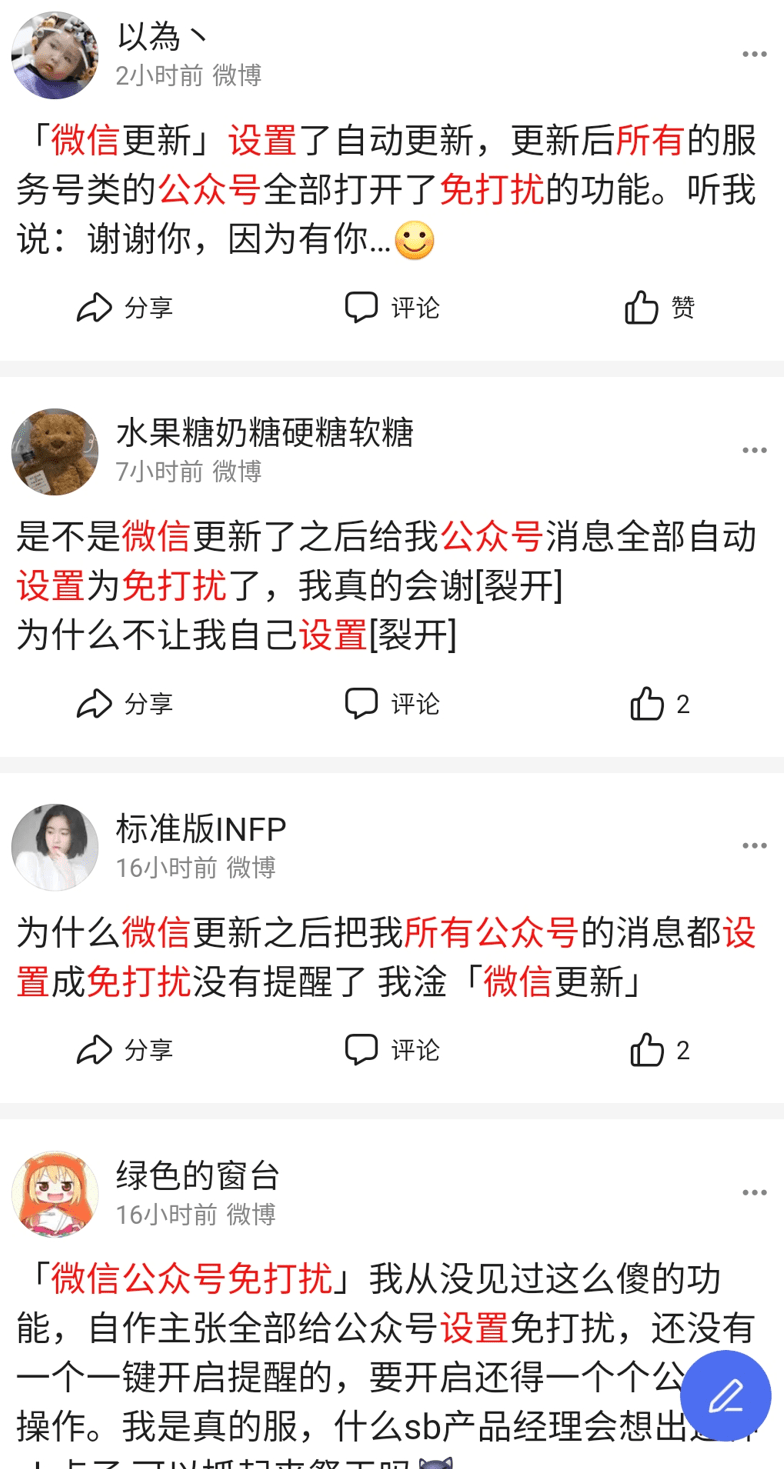Share 标准版INFP's post
784x1469 pixels.
coord(124,1050)
